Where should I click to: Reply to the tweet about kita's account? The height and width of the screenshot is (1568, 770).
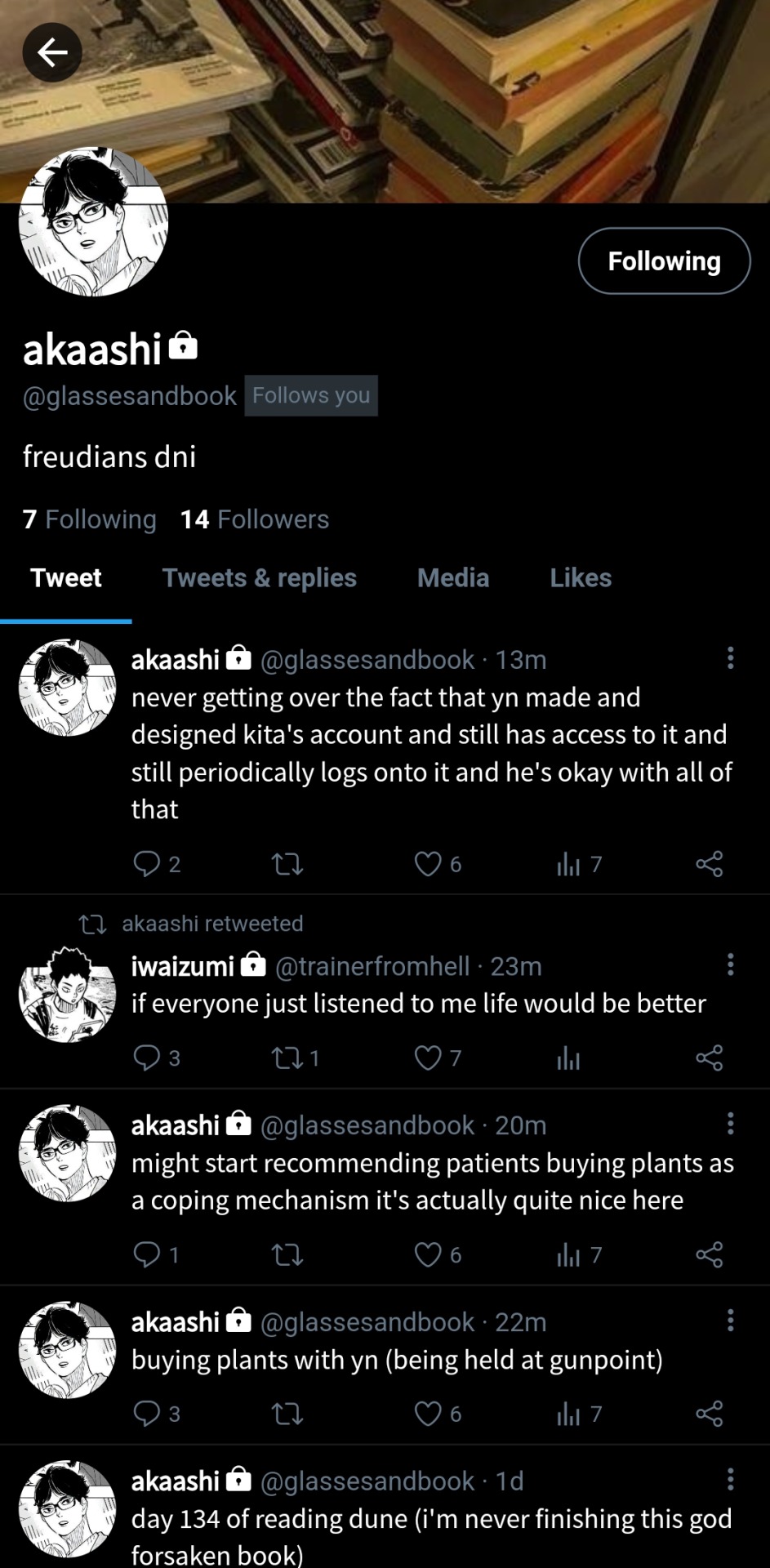[147, 864]
